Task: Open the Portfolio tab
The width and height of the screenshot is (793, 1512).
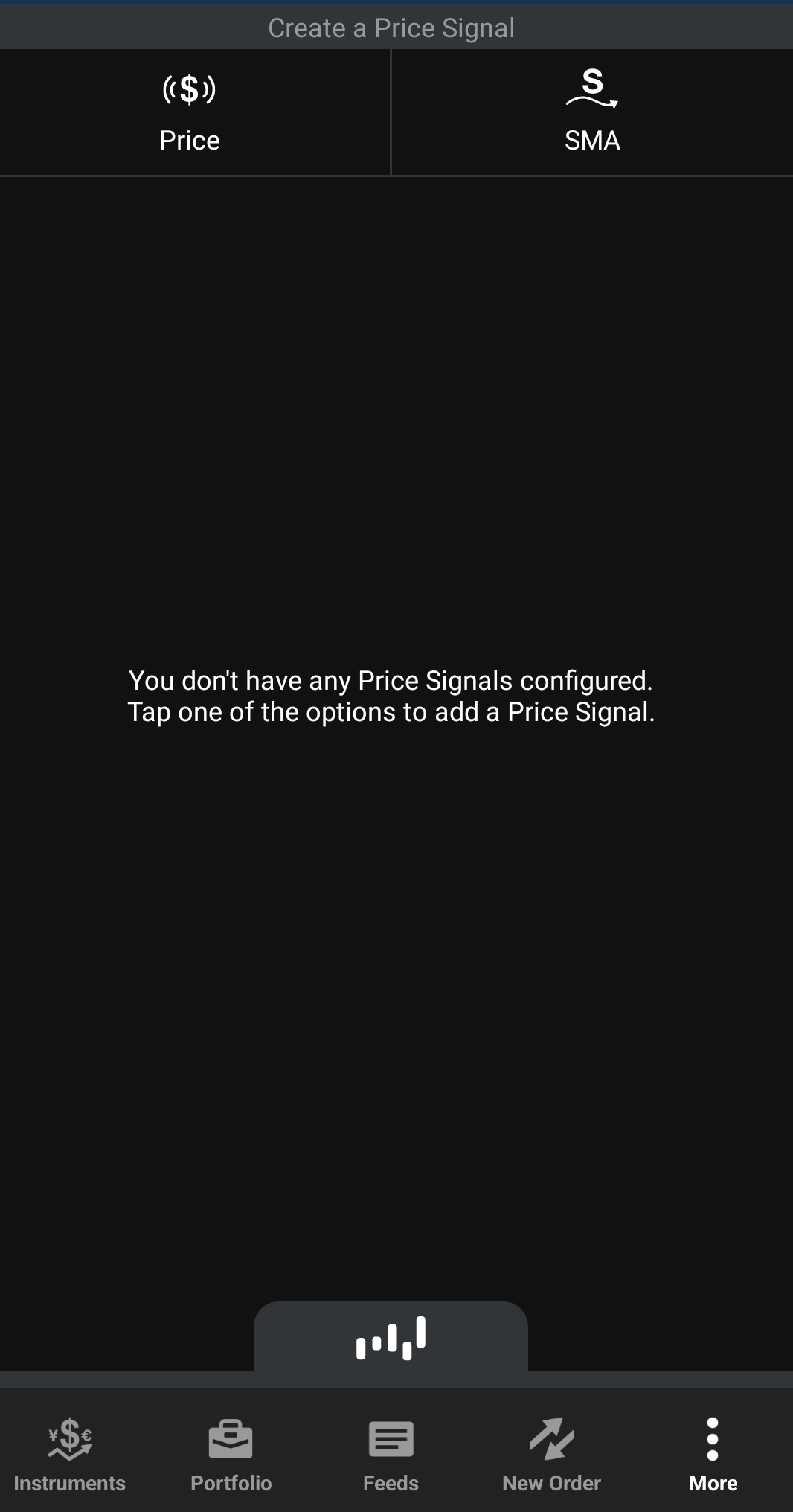Action: coord(231,1454)
